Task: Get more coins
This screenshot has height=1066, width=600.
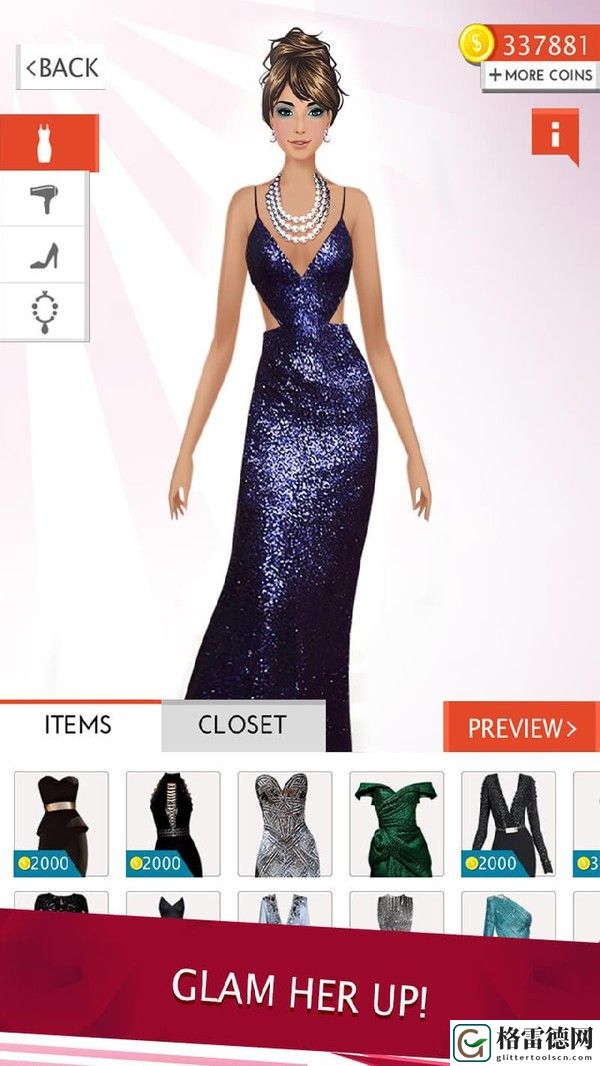Action: pos(540,75)
